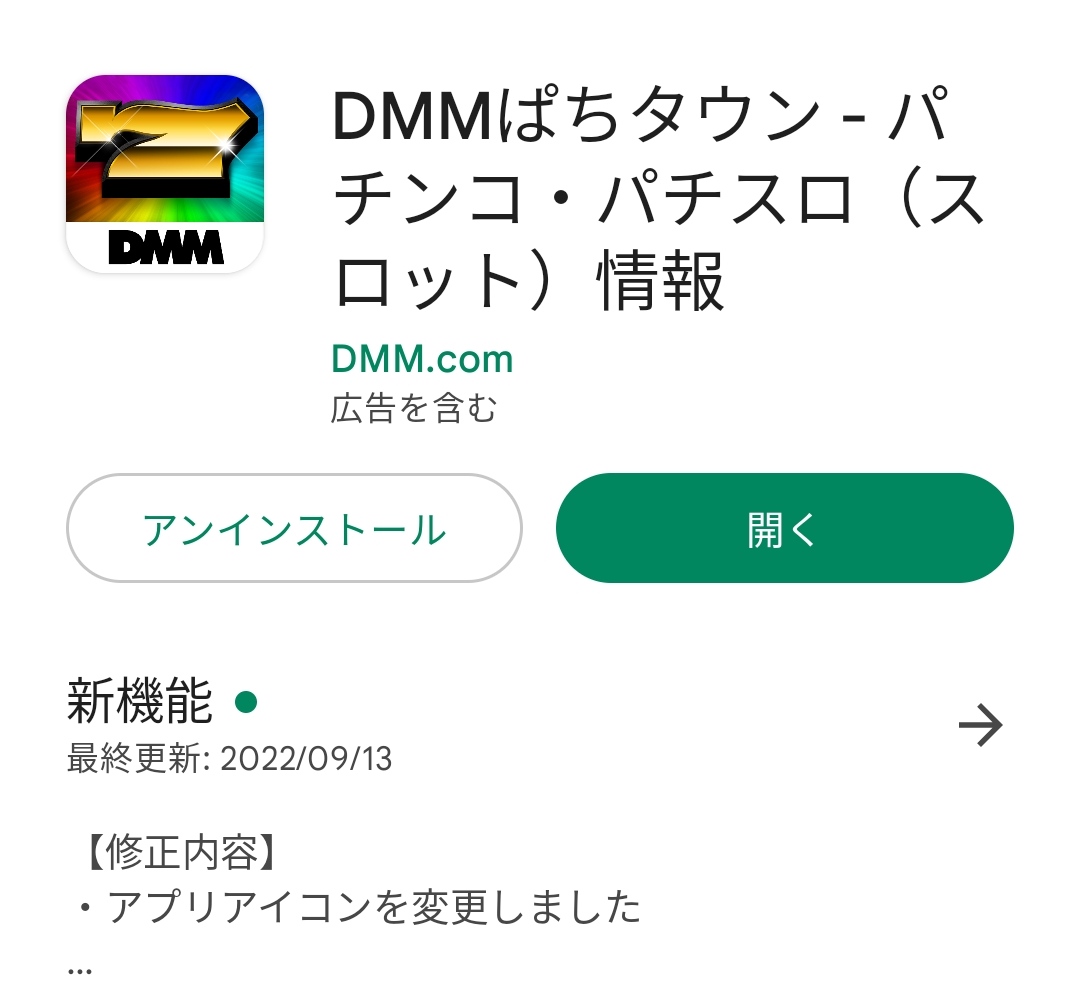Open the app with 開く button

[784, 528]
